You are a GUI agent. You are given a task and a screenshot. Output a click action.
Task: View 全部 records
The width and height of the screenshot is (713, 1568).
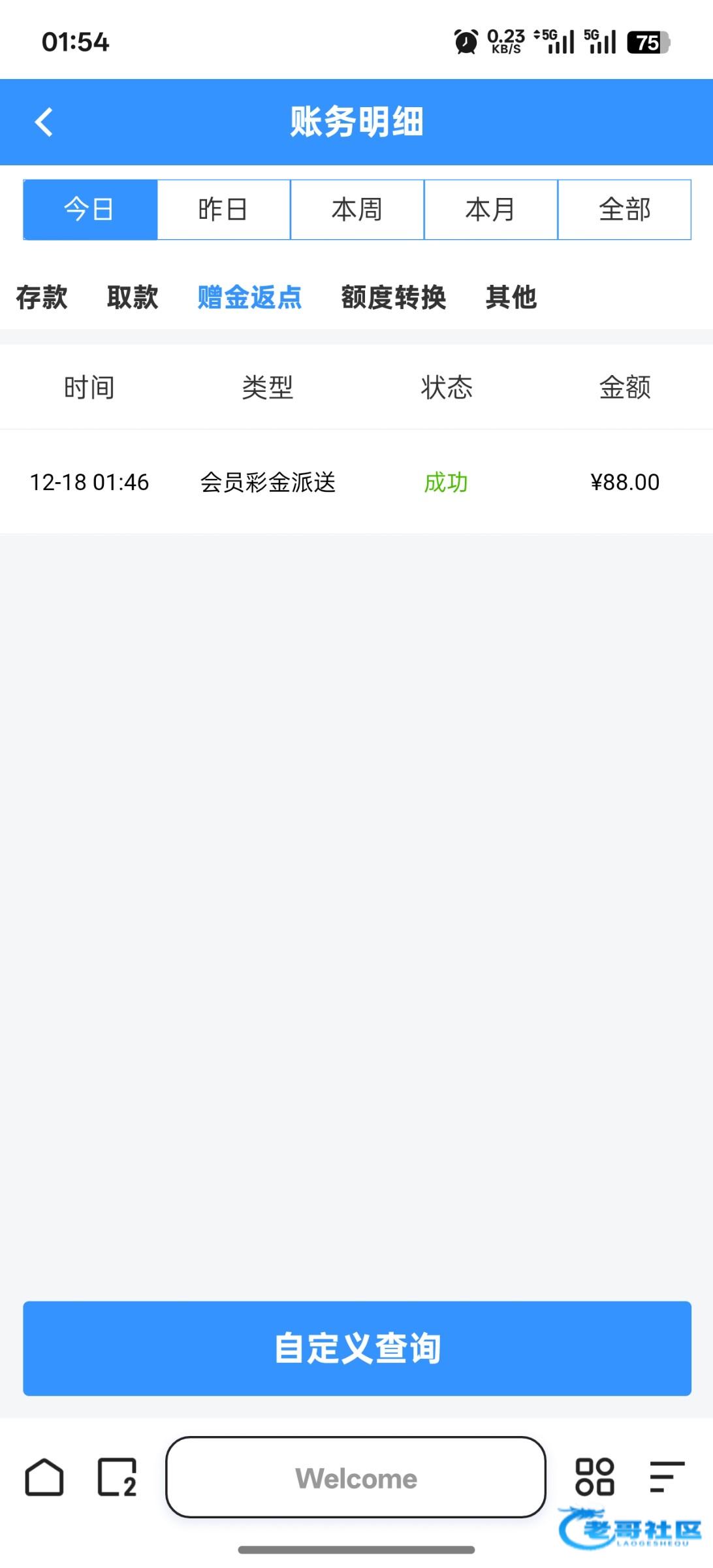(624, 210)
